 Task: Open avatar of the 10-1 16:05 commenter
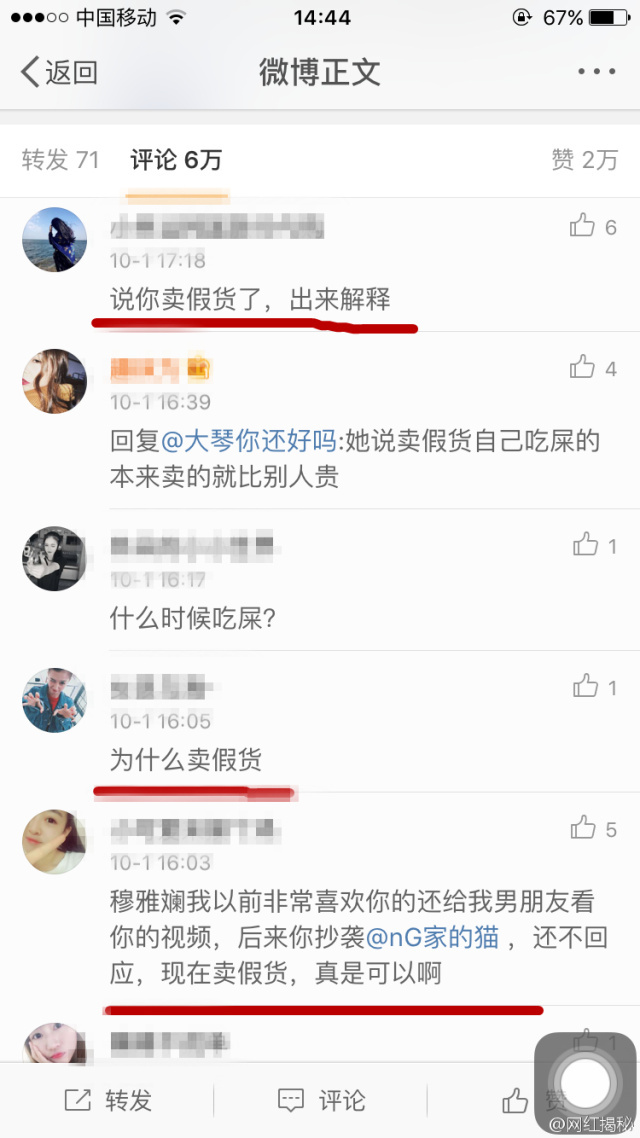click(55, 700)
